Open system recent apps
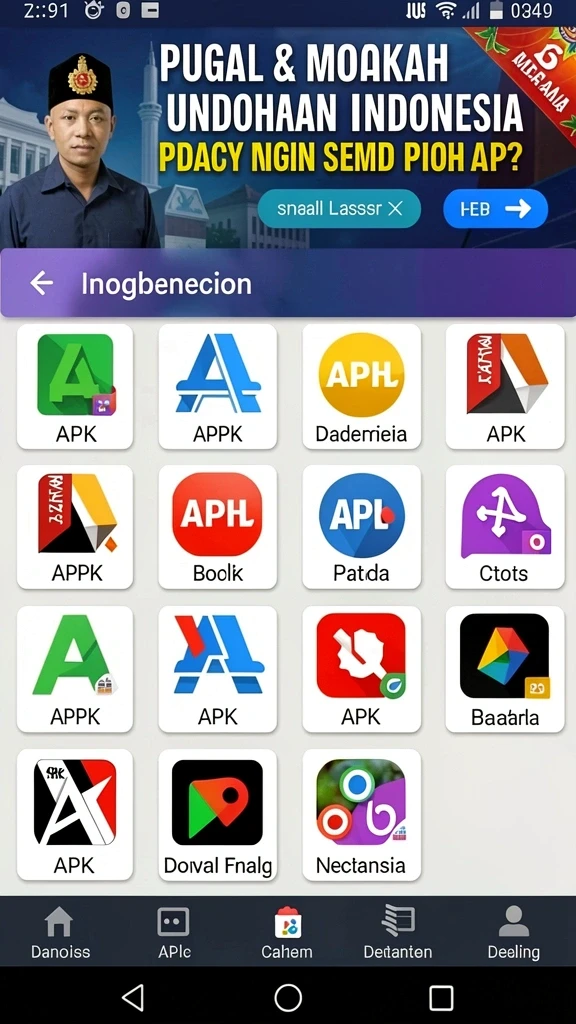 [441, 998]
